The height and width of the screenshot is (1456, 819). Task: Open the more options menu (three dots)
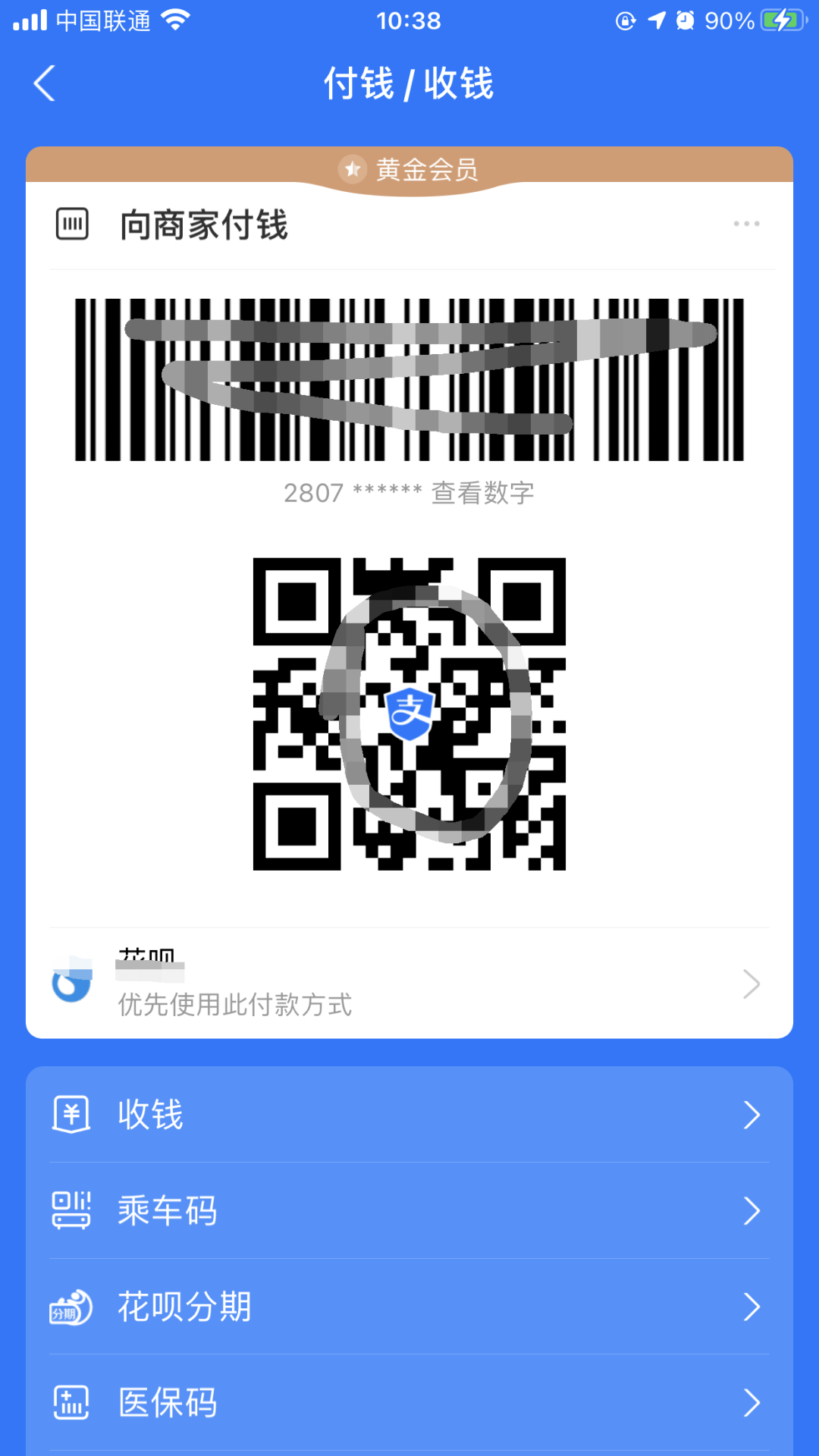point(747,222)
